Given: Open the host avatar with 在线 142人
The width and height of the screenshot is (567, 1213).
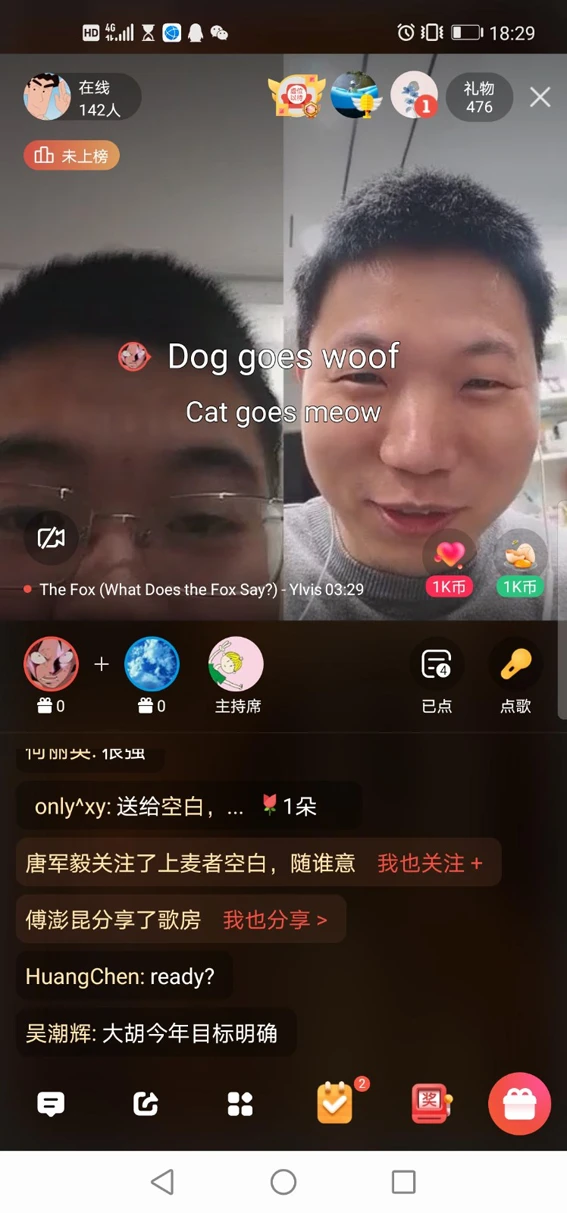Looking at the screenshot, I should click(x=47, y=97).
